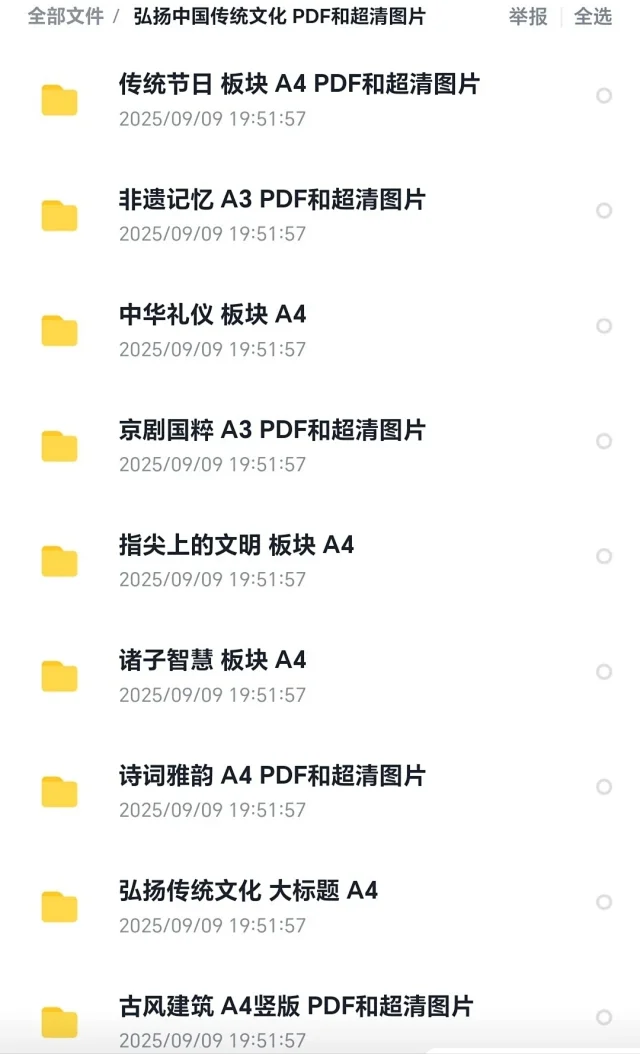Screen dimensions: 640x1054
Task: Select all files with 全选
Action: point(592,17)
